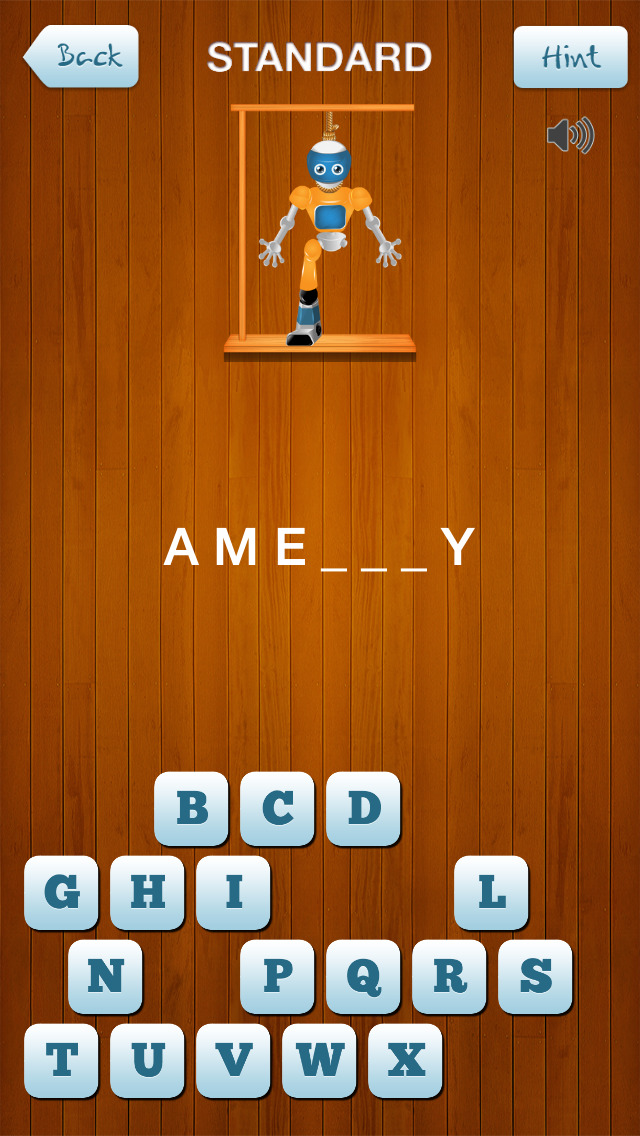This screenshot has width=640, height=1136.
Task: Guess the letter N
Action: (105, 976)
